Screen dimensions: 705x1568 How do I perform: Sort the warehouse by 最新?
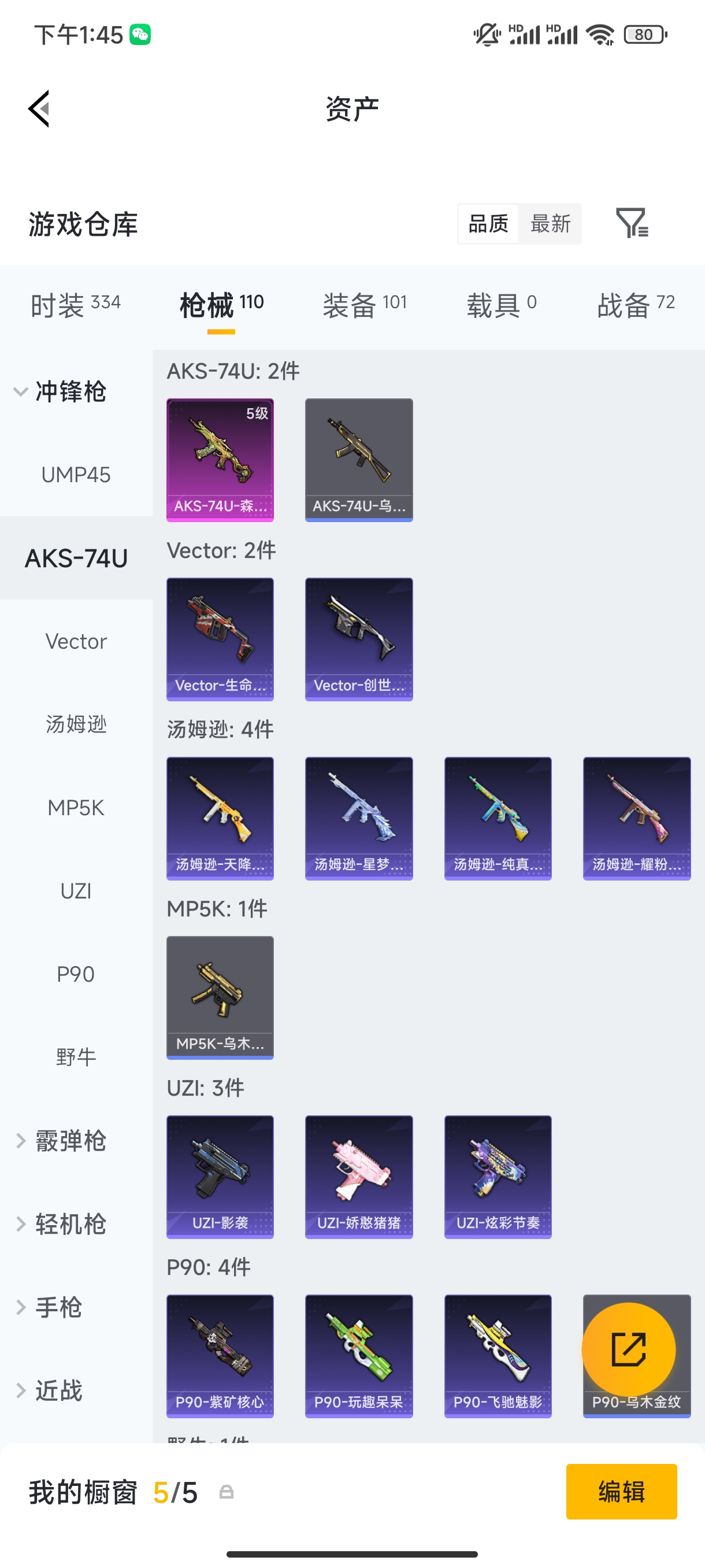click(550, 223)
